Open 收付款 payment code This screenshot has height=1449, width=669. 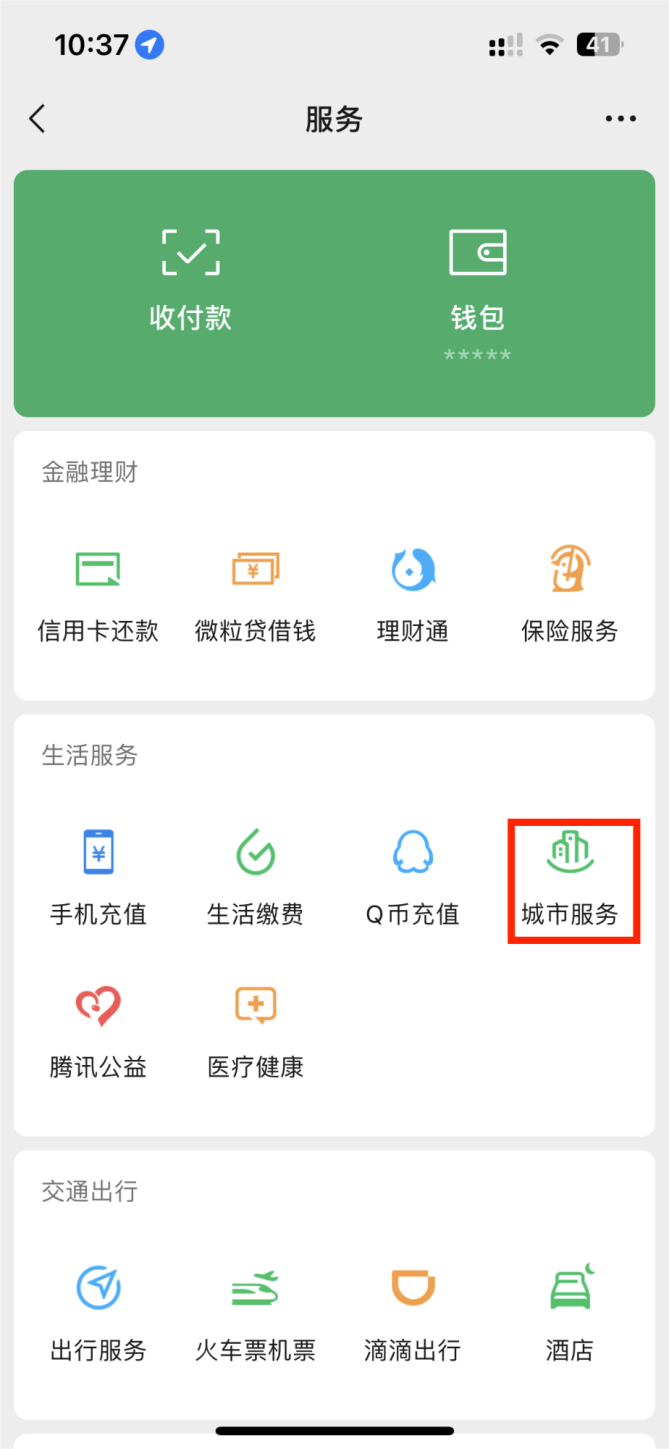(x=190, y=279)
